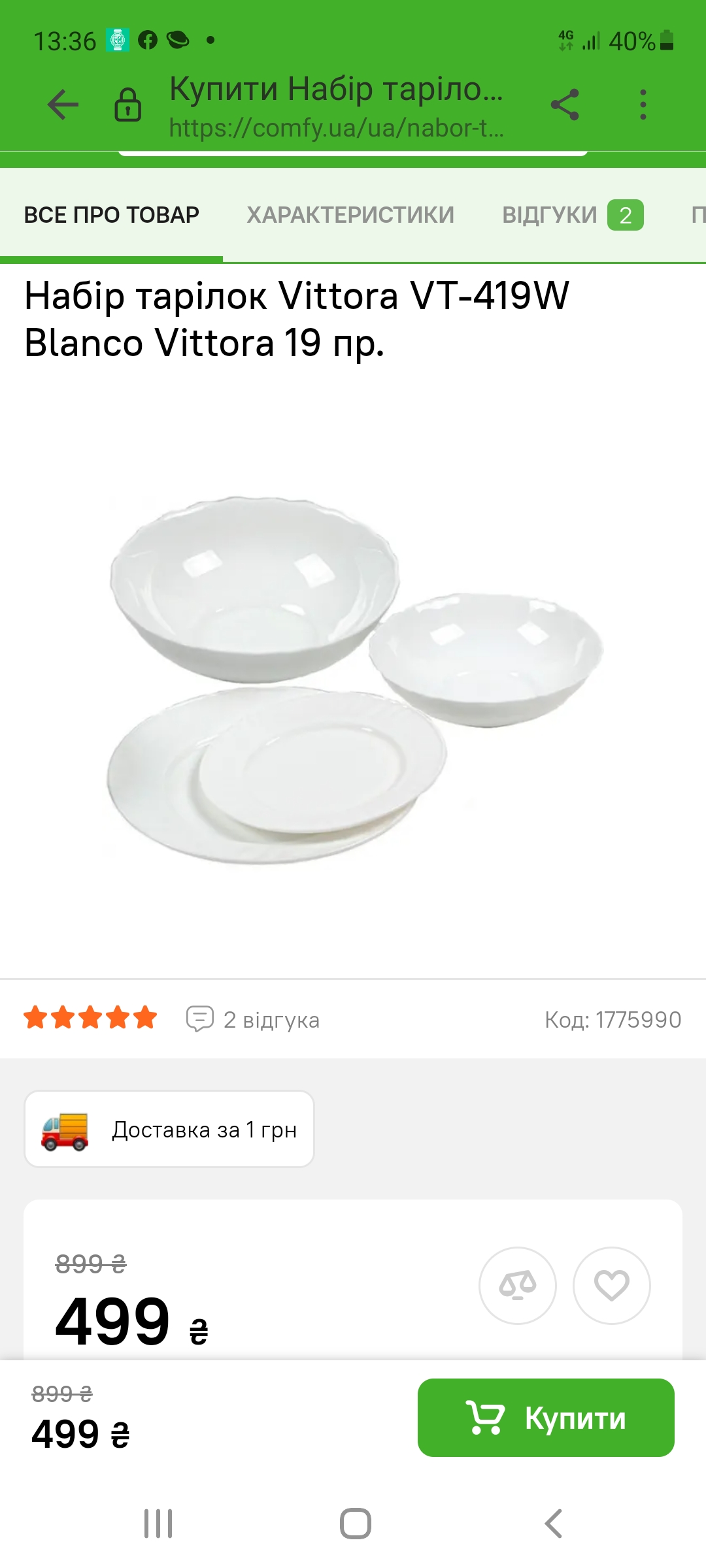Screen dimensions: 706x1568
Task: Select the Все про товар tab
Action: pyautogui.click(x=111, y=215)
